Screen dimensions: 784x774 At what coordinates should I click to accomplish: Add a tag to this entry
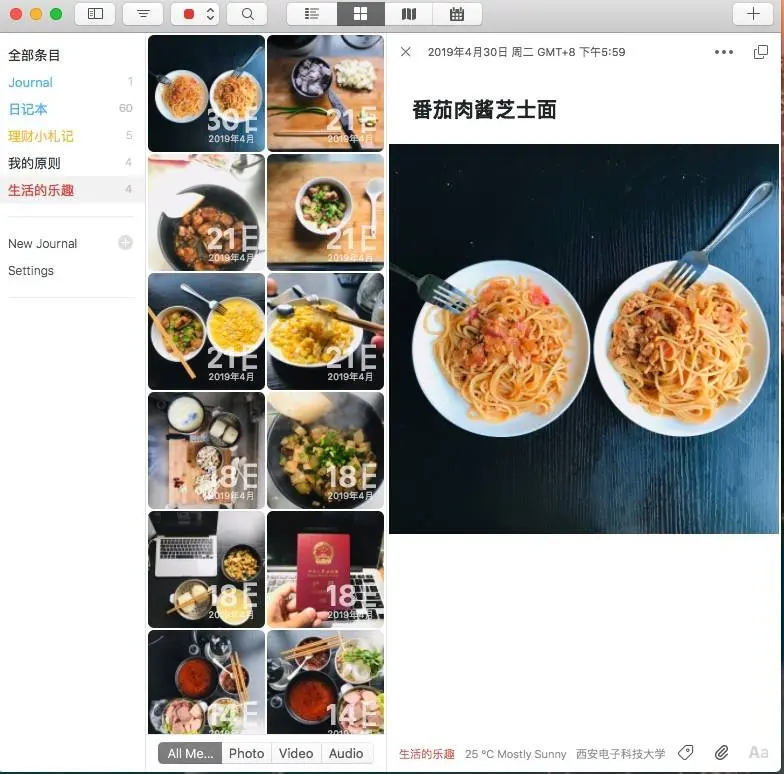(686, 753)
